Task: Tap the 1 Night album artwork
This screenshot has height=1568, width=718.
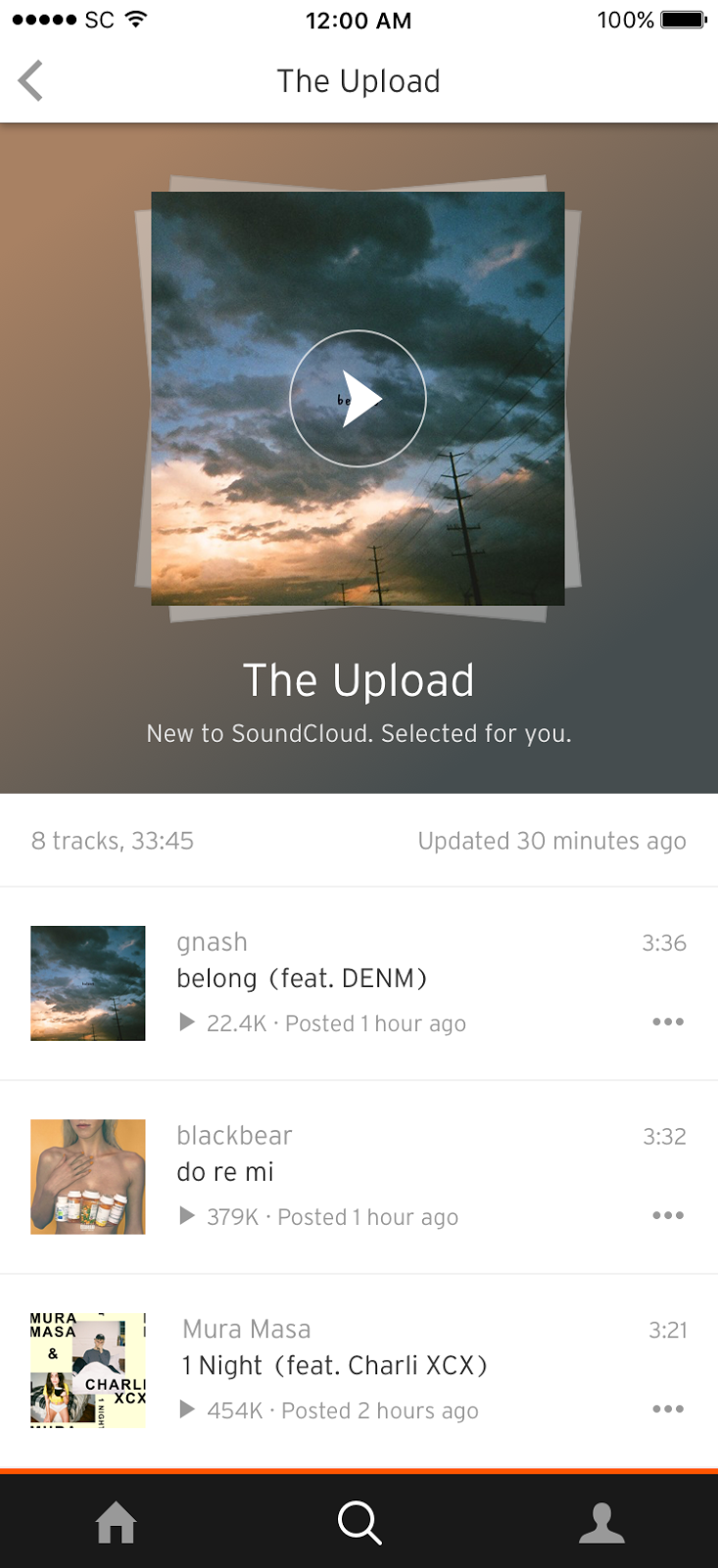Action: 87,1368
